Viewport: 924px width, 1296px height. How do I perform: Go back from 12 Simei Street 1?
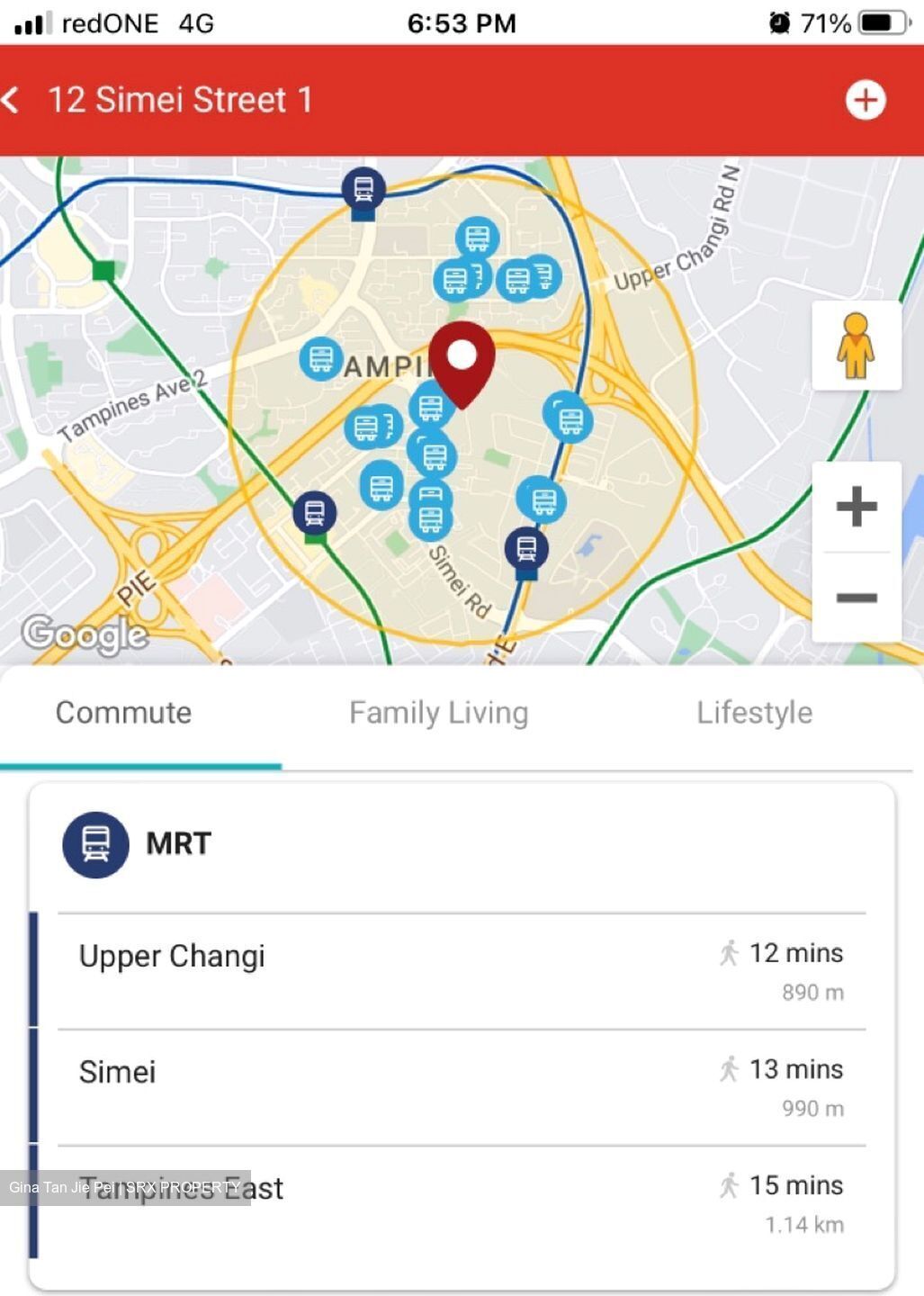(13, 99)
